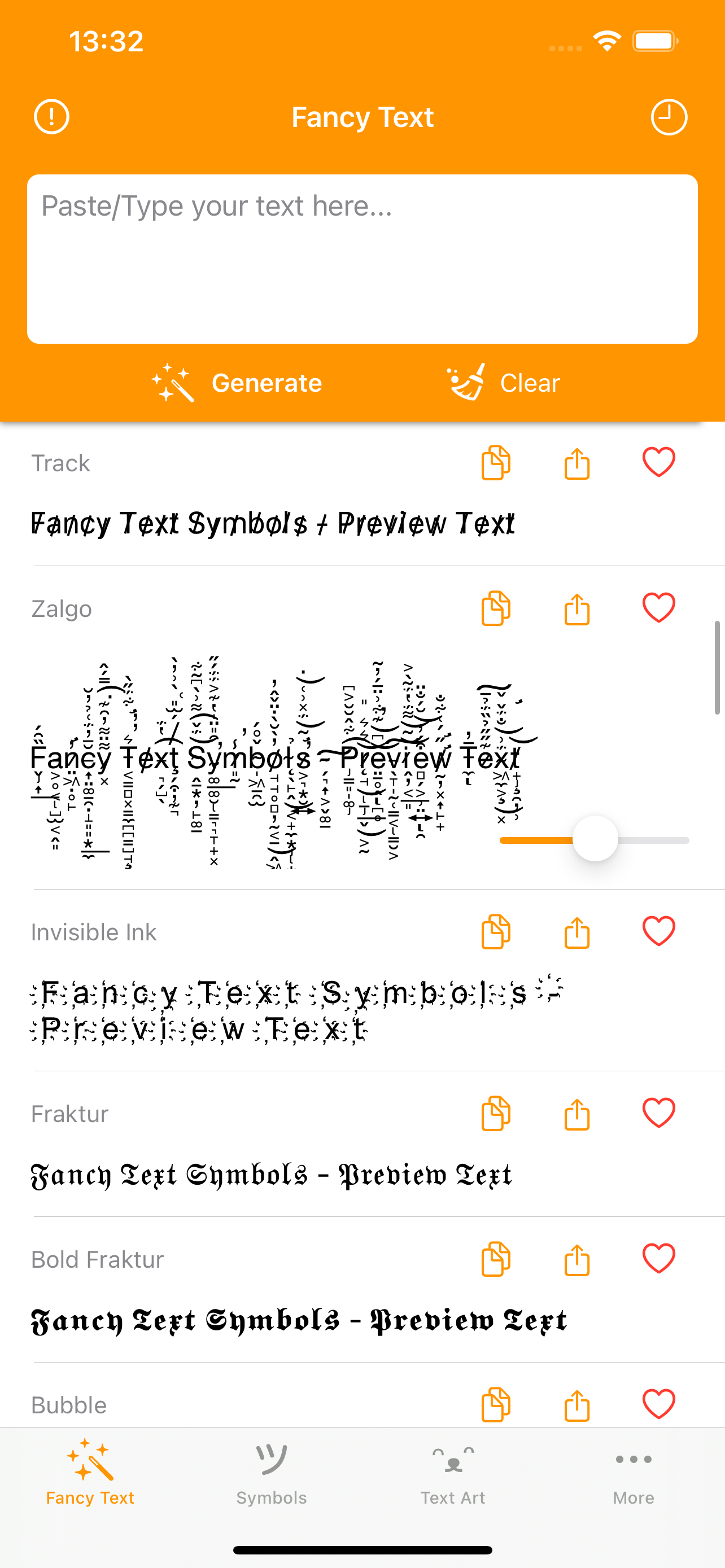The width and height of the screenshot is (725, 1568).
Task: Tap the Zalgo intensity slider
Action: (x=595, y=839)
